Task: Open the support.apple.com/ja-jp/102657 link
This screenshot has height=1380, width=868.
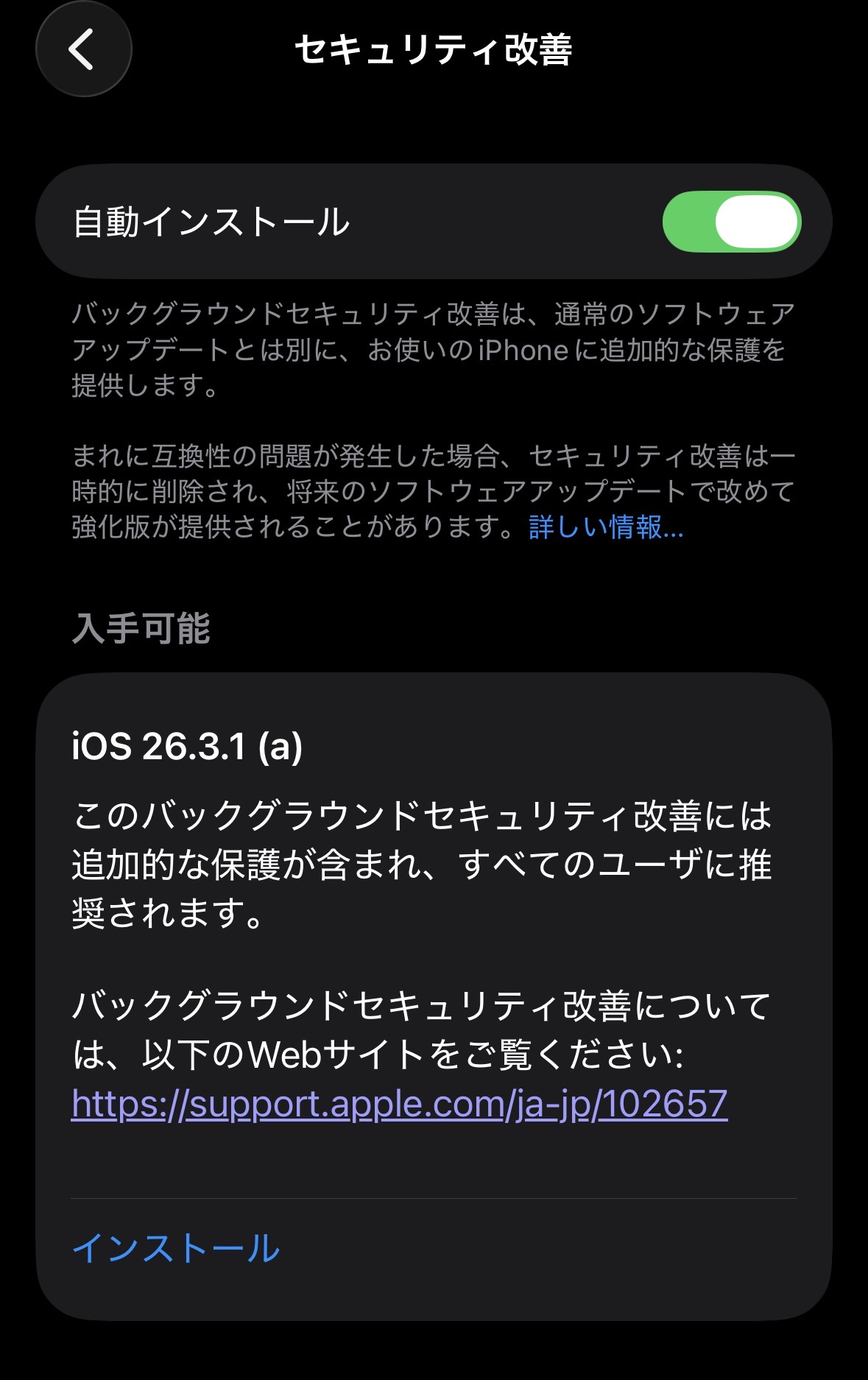Action: [x=399, y=1104]
